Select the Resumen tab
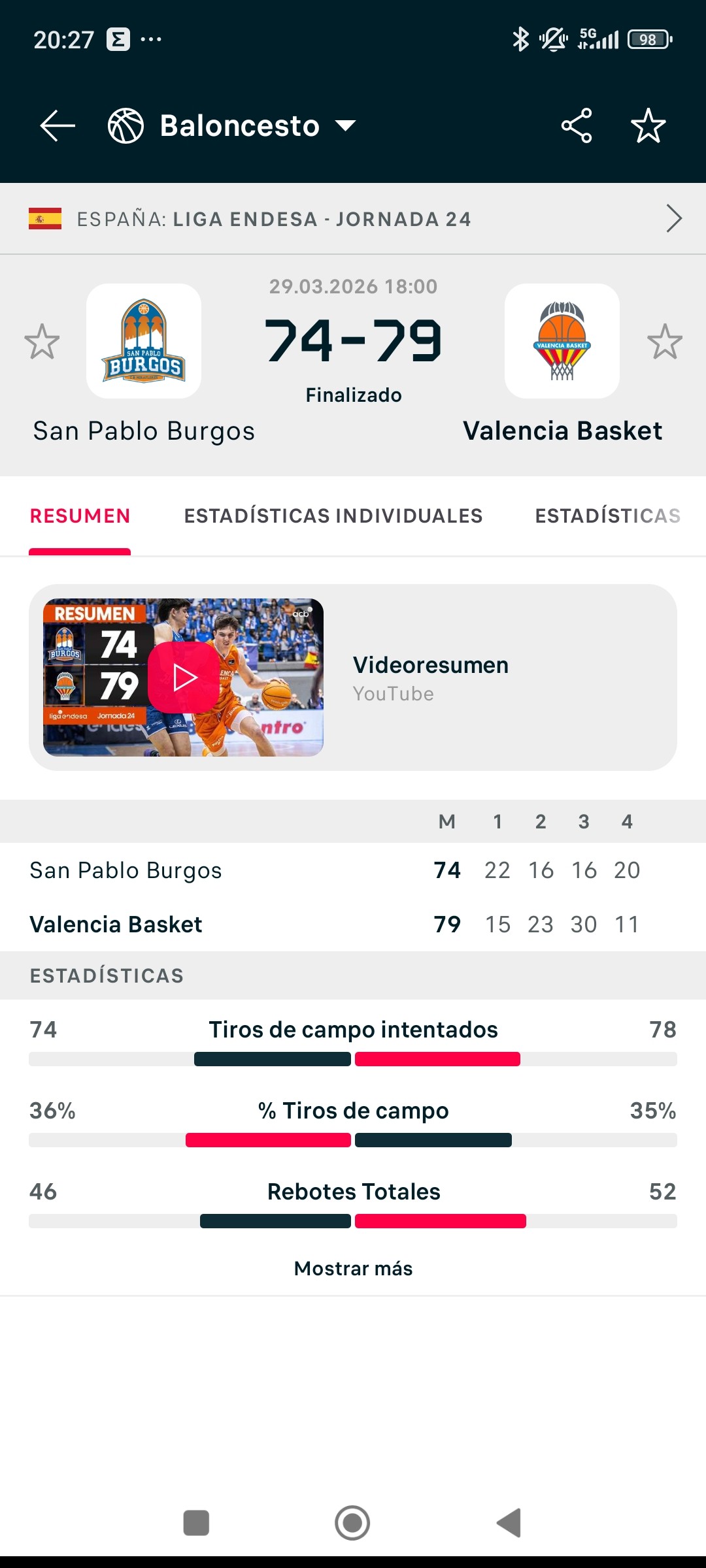Viewport: 706px width, 1568px height. click(x=80, y=516)
